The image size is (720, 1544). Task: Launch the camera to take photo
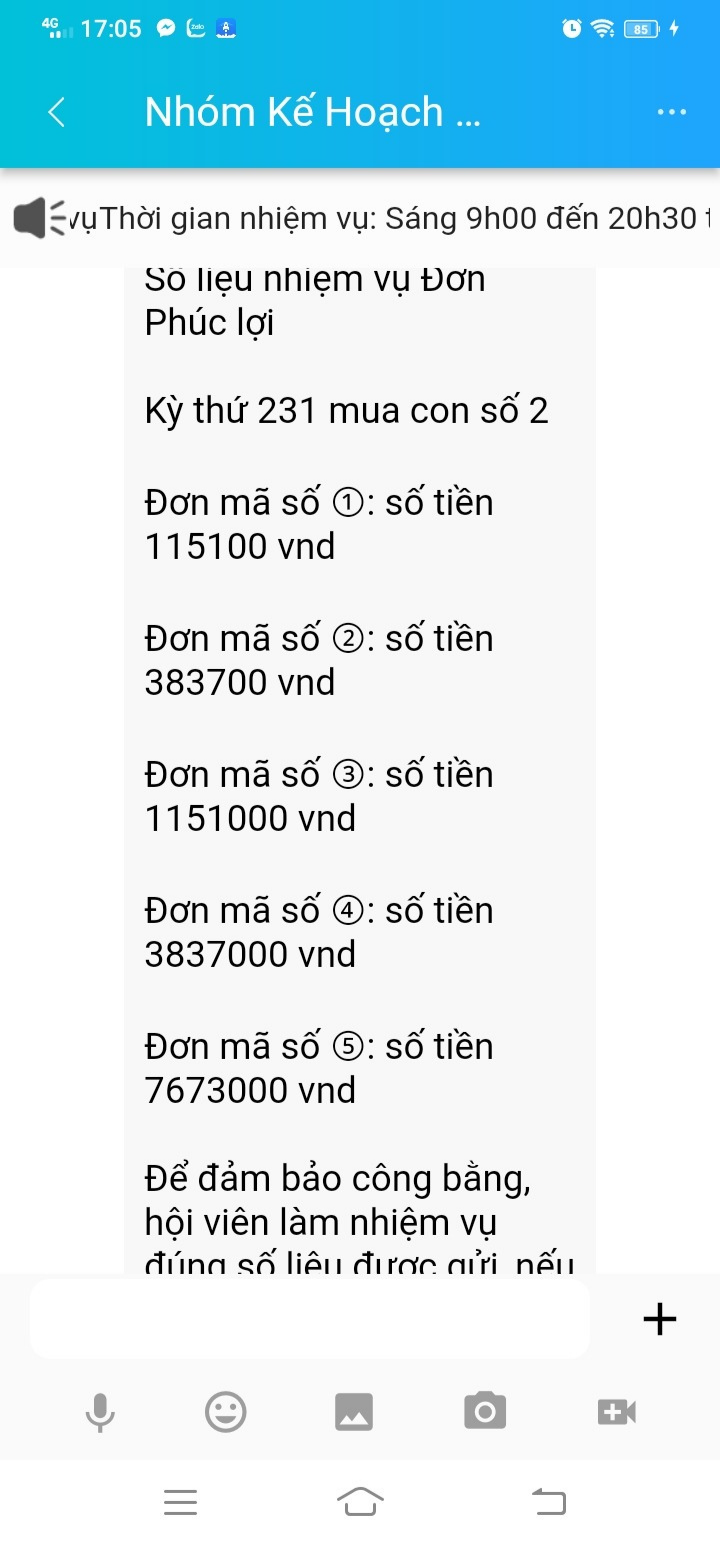pyautogui.click(x=485, y=1412)
